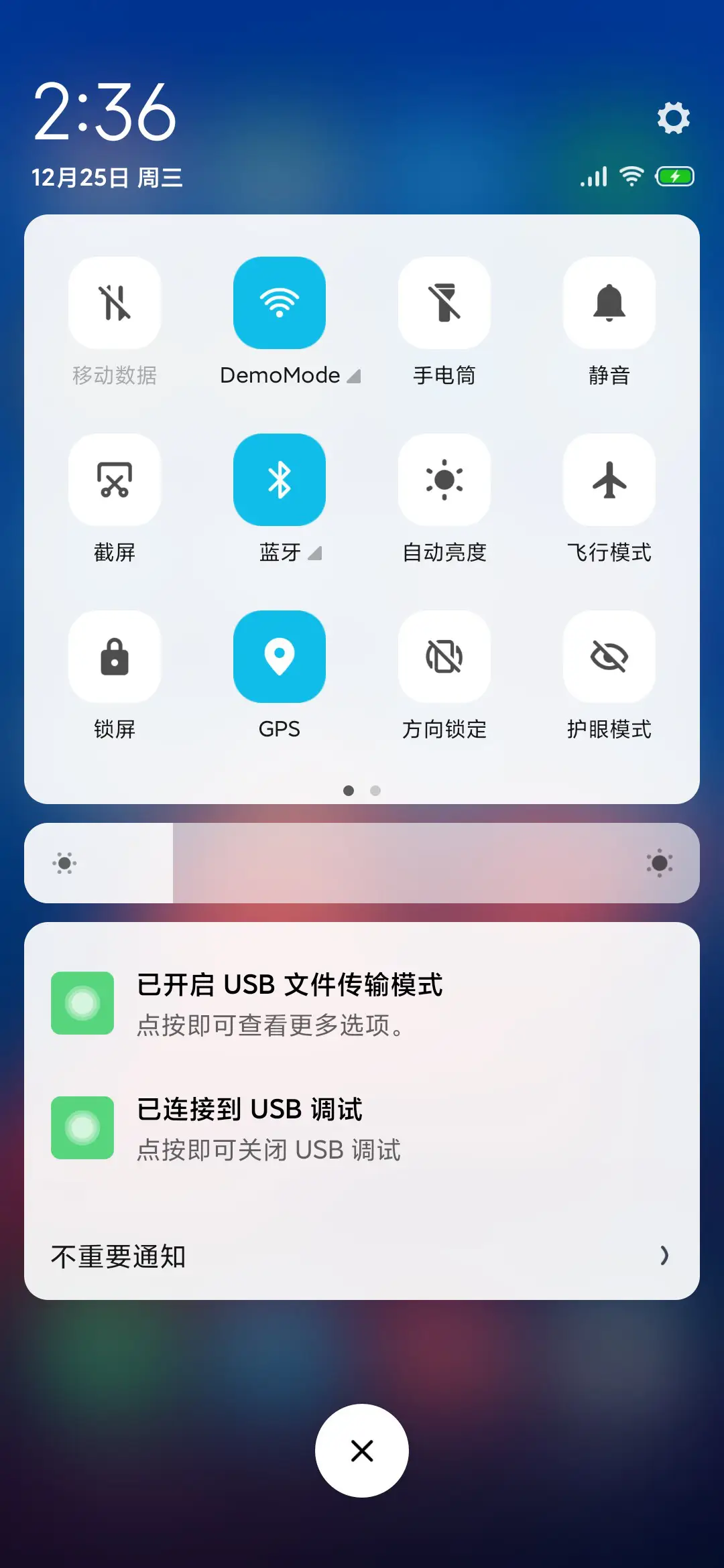Close the notification shade with X button
This screenshot has width=724, height=1568.
coord(362,1450)
